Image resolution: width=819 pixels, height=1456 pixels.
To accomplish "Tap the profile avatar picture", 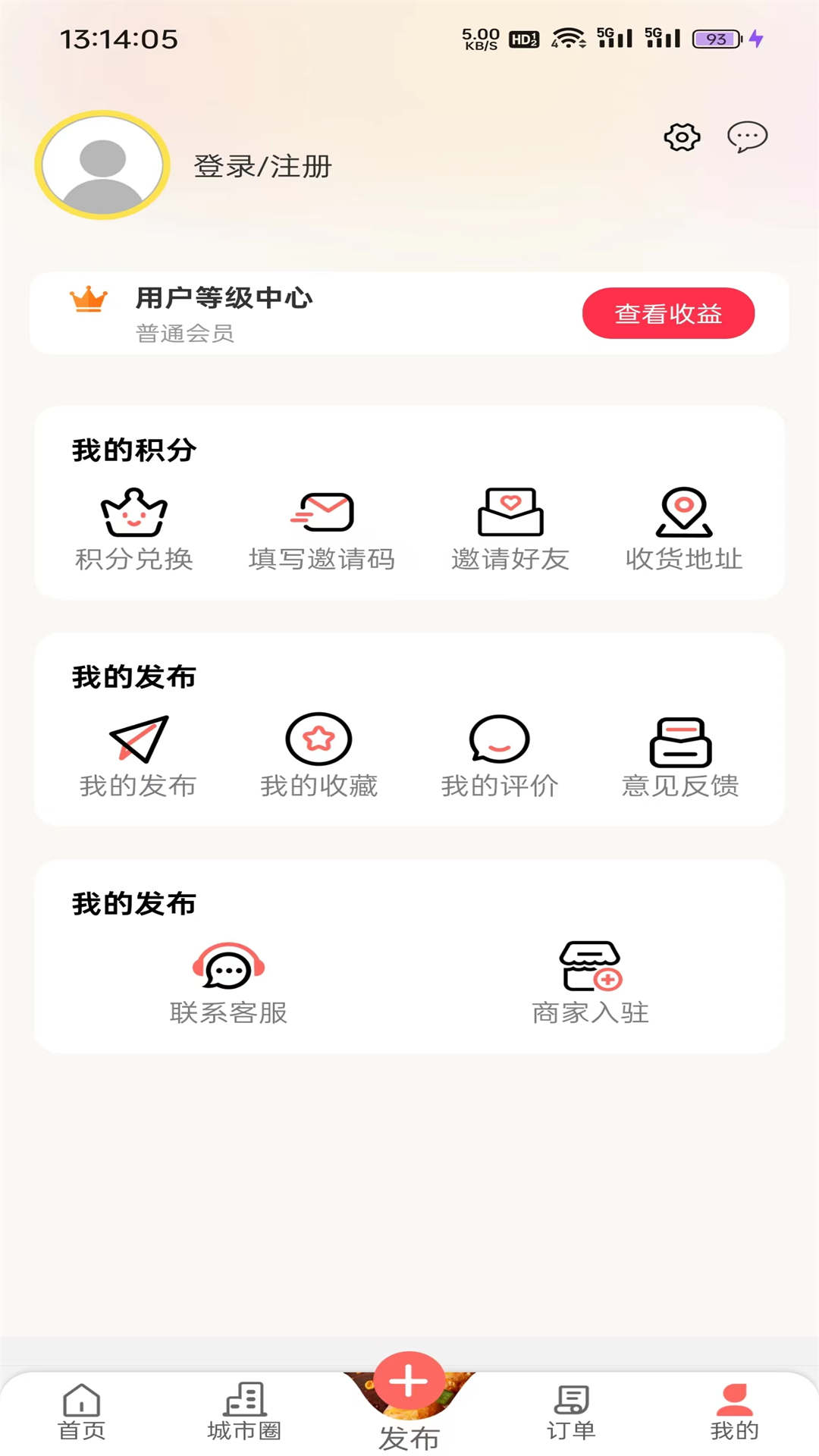I will tap(102, 165).
